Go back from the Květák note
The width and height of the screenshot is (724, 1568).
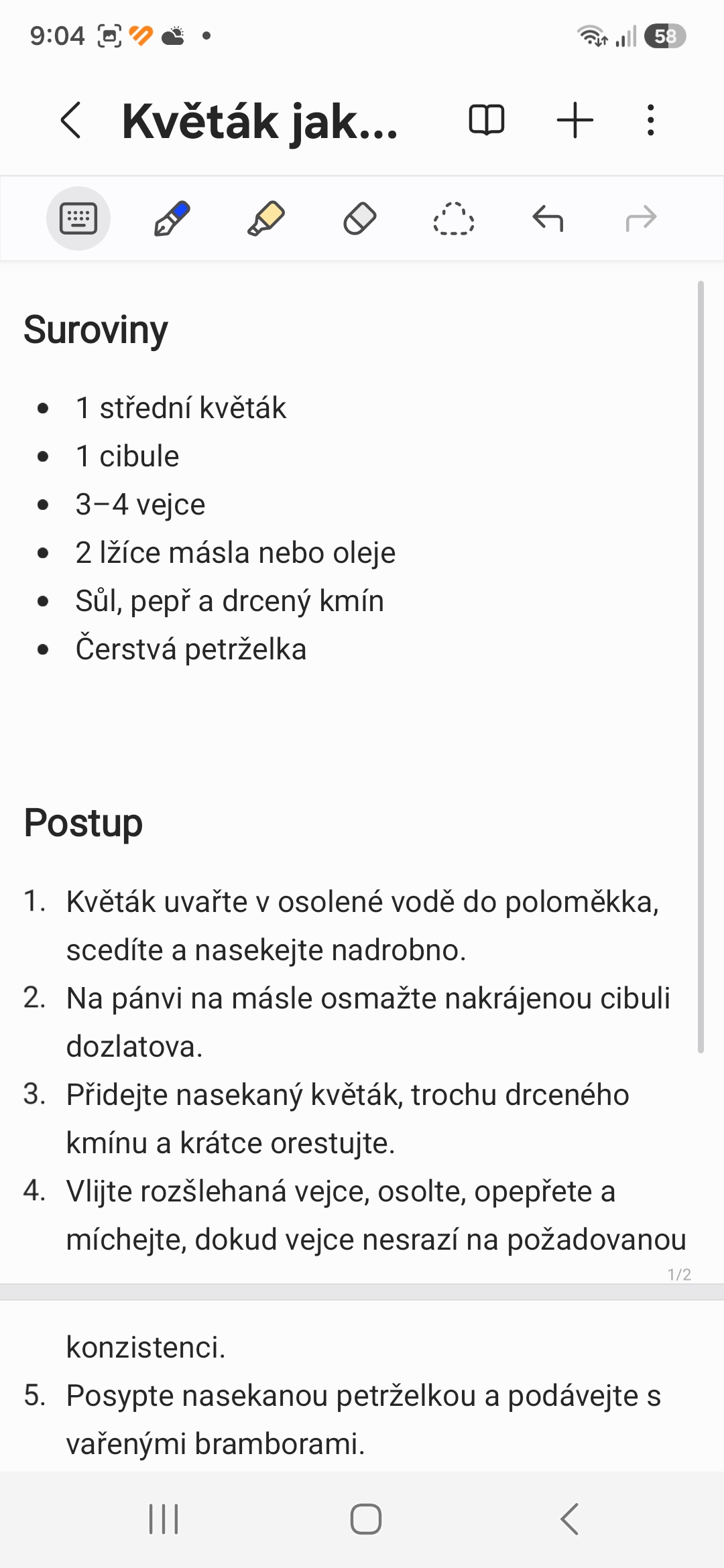pos(70,121)
